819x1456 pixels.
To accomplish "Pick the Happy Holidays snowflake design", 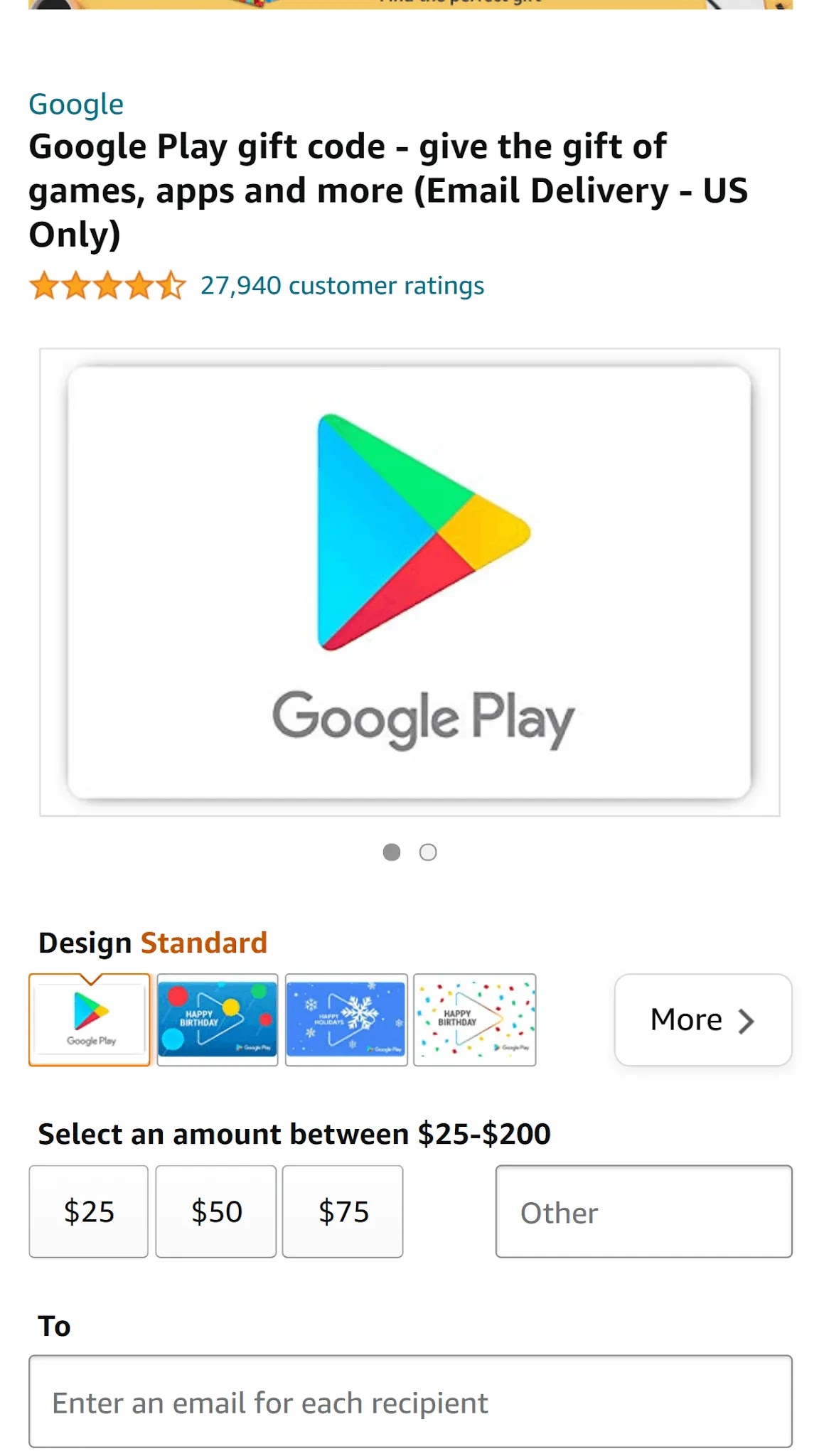I will coord(346,1020).
